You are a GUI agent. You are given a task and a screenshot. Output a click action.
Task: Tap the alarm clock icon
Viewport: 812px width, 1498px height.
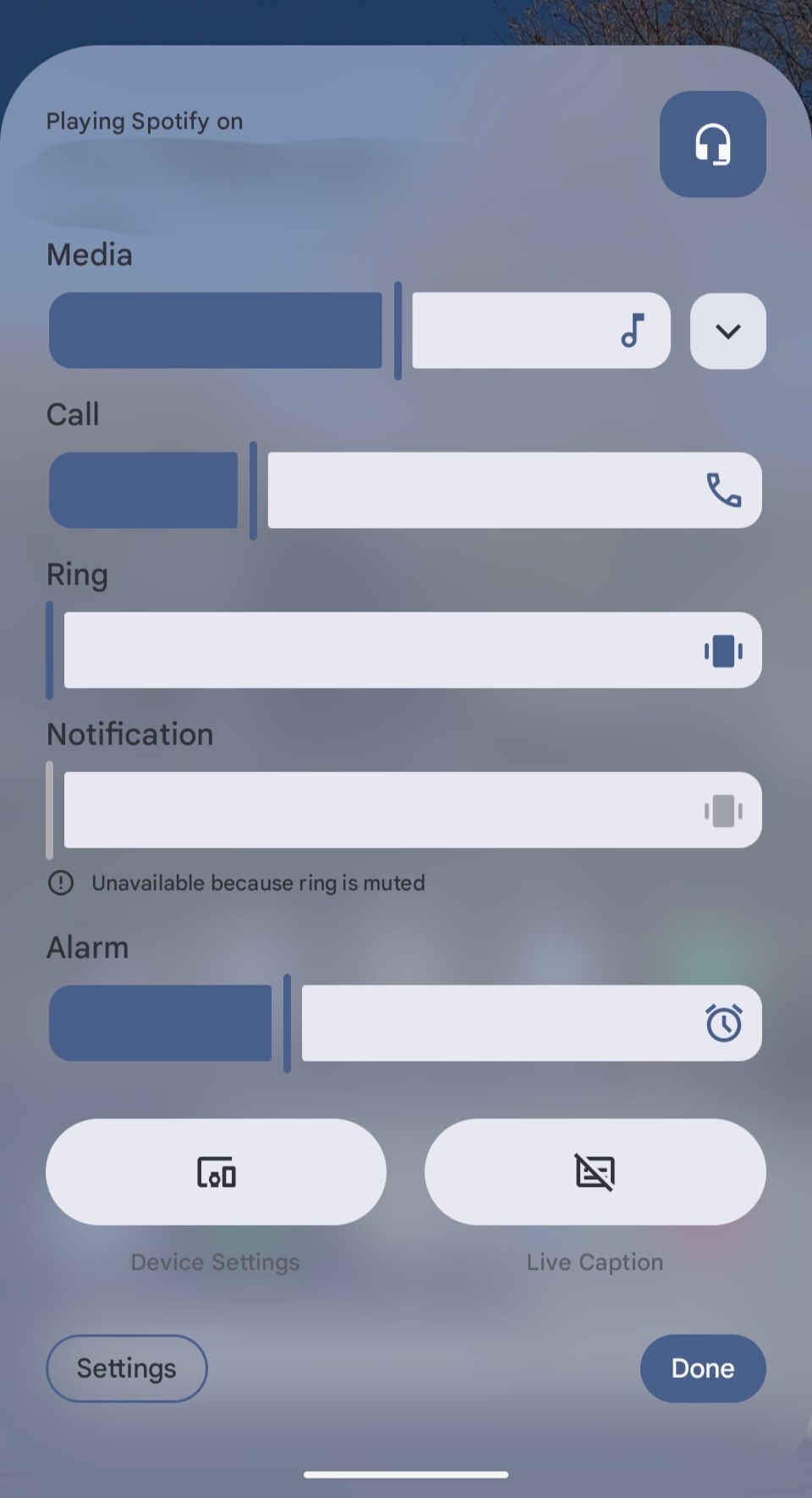[x=724, y=1023]
